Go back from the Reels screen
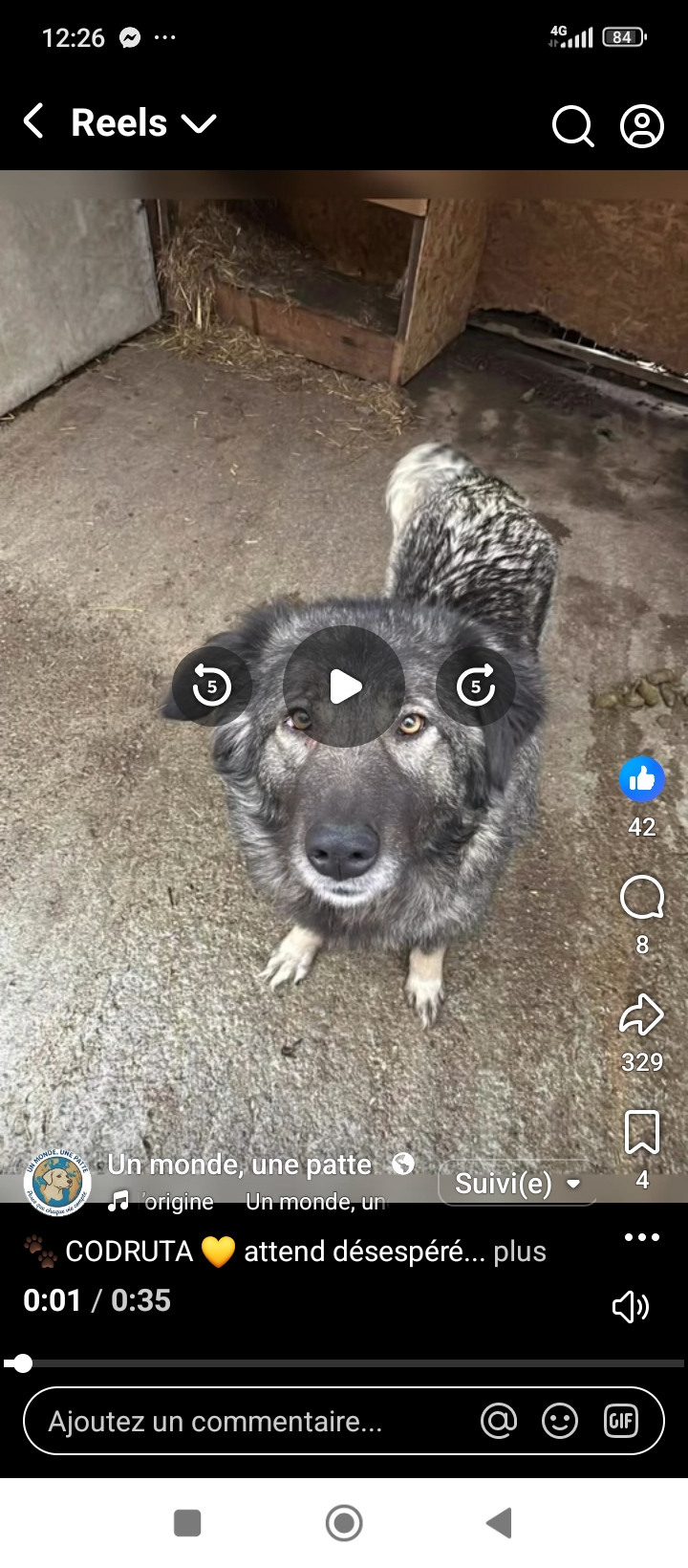 [33, 122]
